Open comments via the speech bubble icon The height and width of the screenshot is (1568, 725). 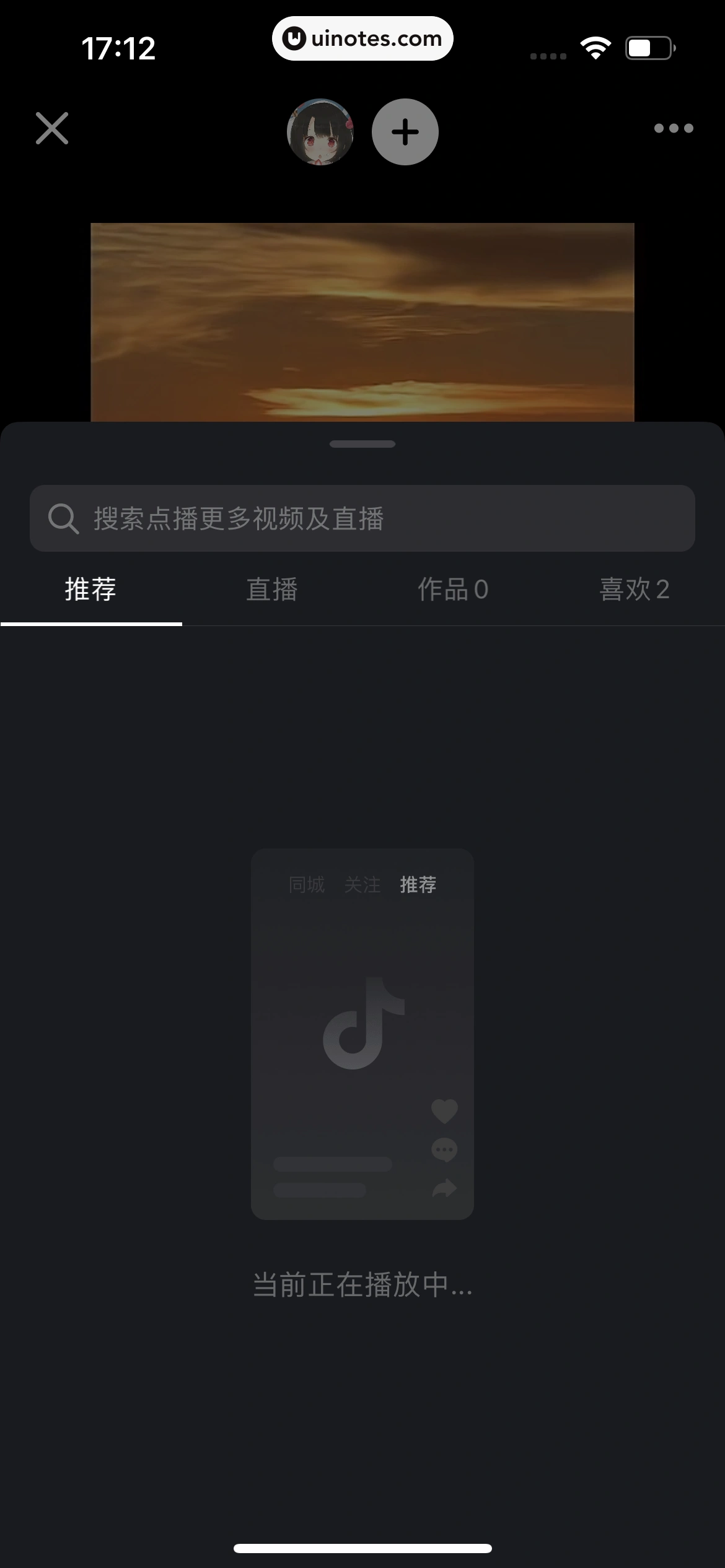click(x=444, y=1149)
